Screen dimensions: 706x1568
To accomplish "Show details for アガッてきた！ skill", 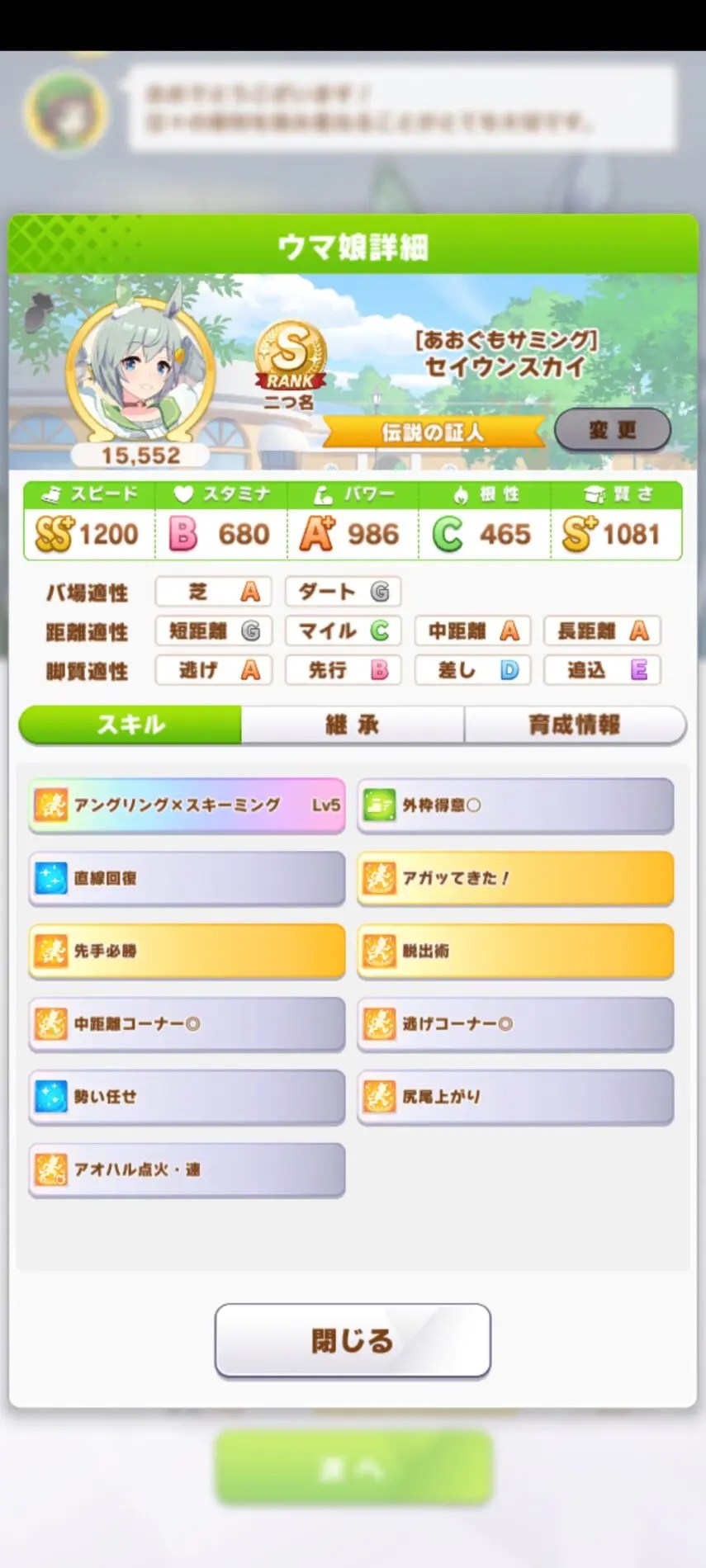I will tap(515, 878).
